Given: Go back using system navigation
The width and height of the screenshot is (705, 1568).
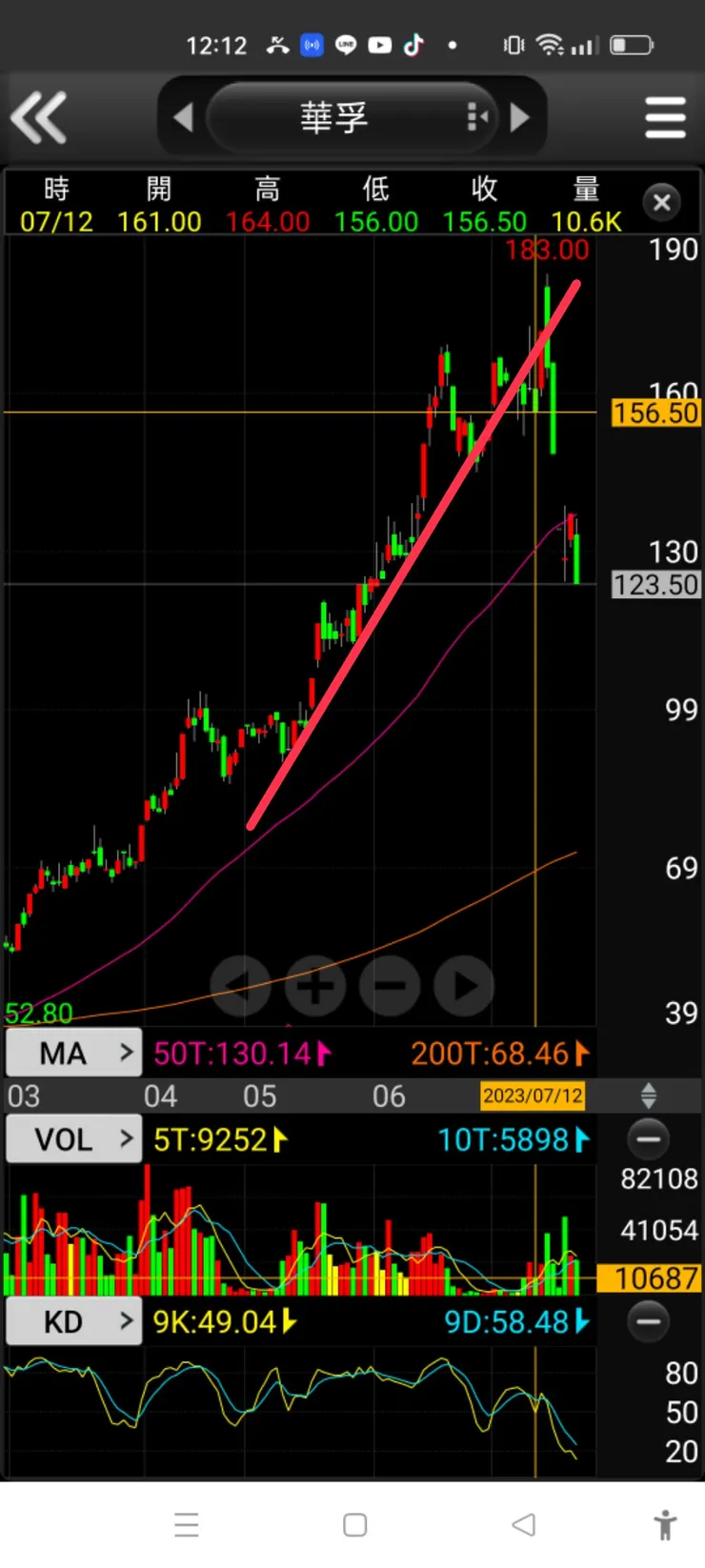Looking at the screenshot, I should pyautogui.click(x=523, y=1524).
